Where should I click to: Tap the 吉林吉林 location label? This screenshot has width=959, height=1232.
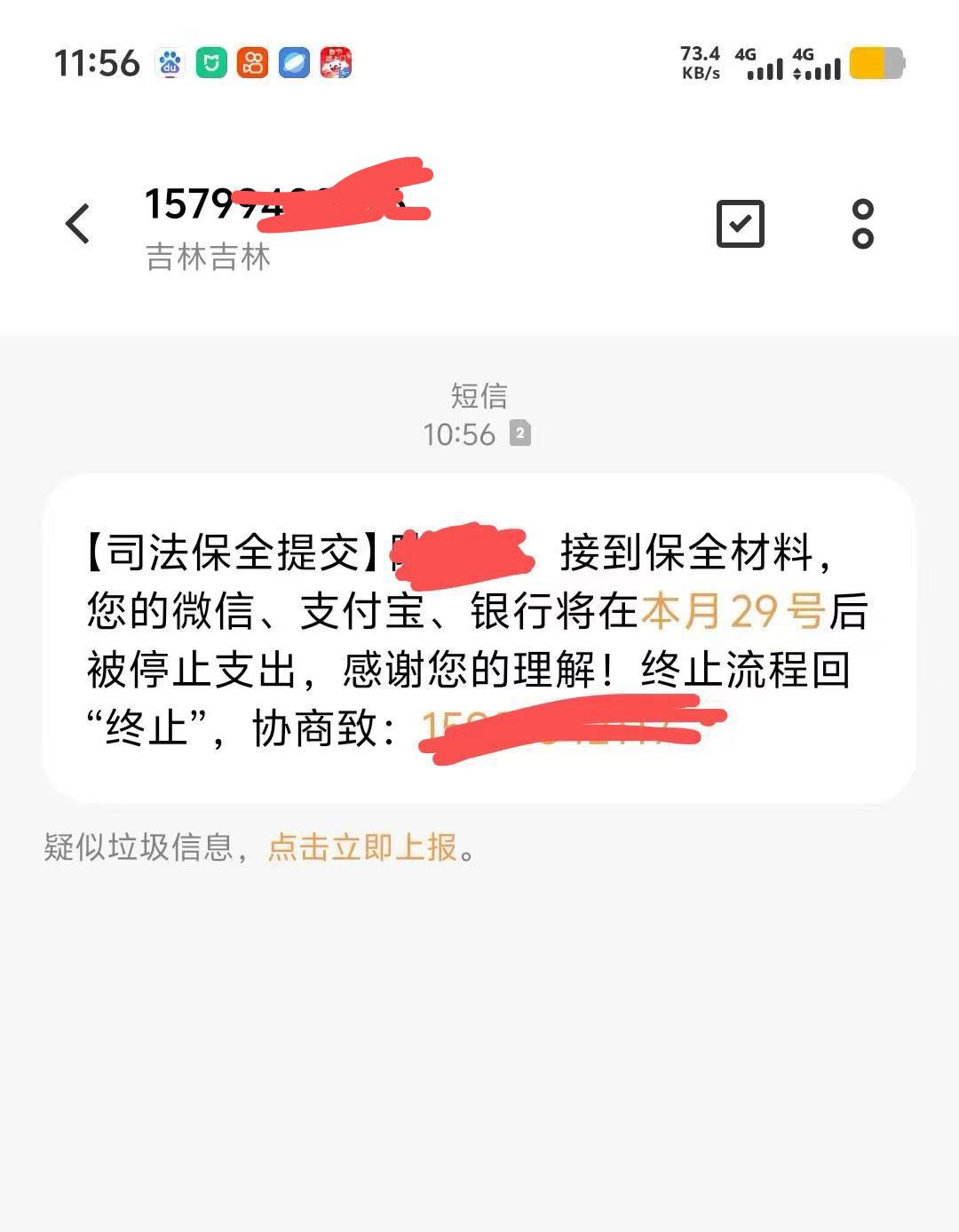207,258
